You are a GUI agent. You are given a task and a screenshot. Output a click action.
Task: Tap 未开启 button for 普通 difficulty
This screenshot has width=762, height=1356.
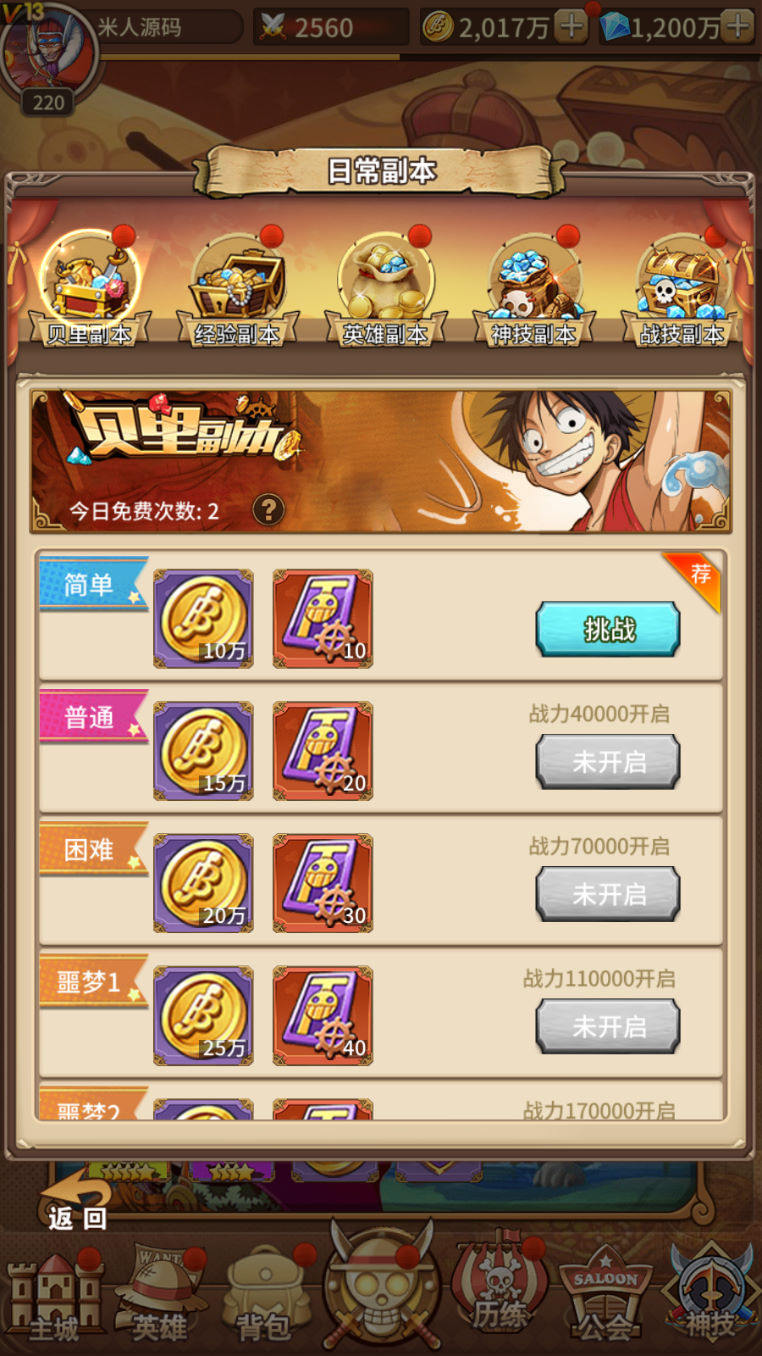tap(608, 762)
